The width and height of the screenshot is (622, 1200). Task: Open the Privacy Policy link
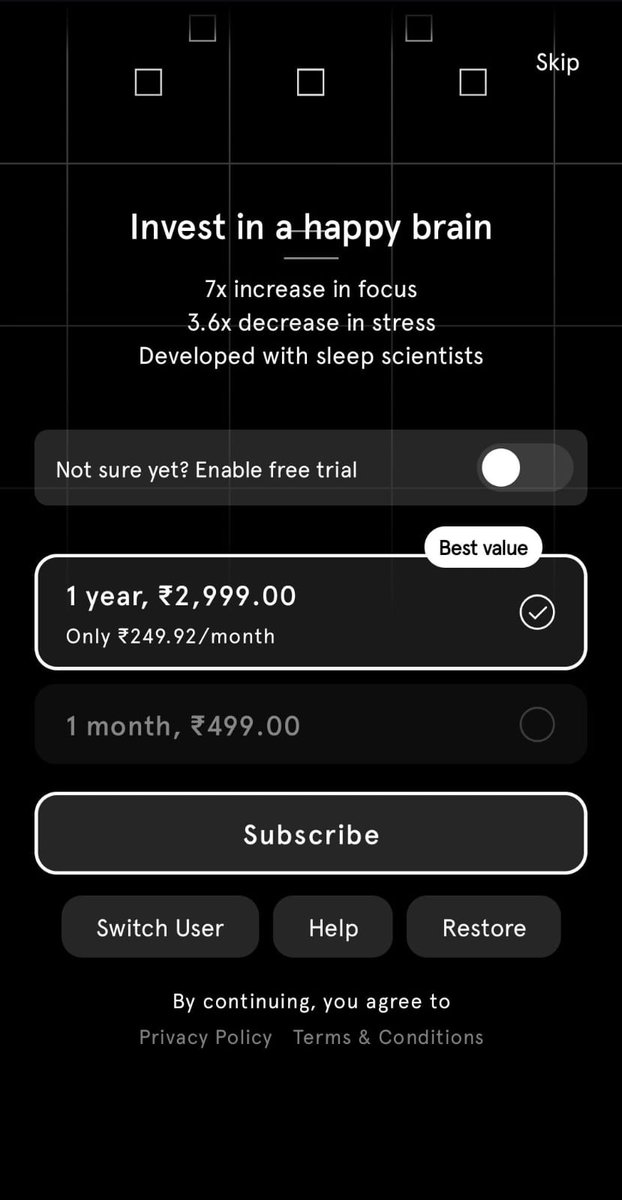click(x=205, y=1037)
